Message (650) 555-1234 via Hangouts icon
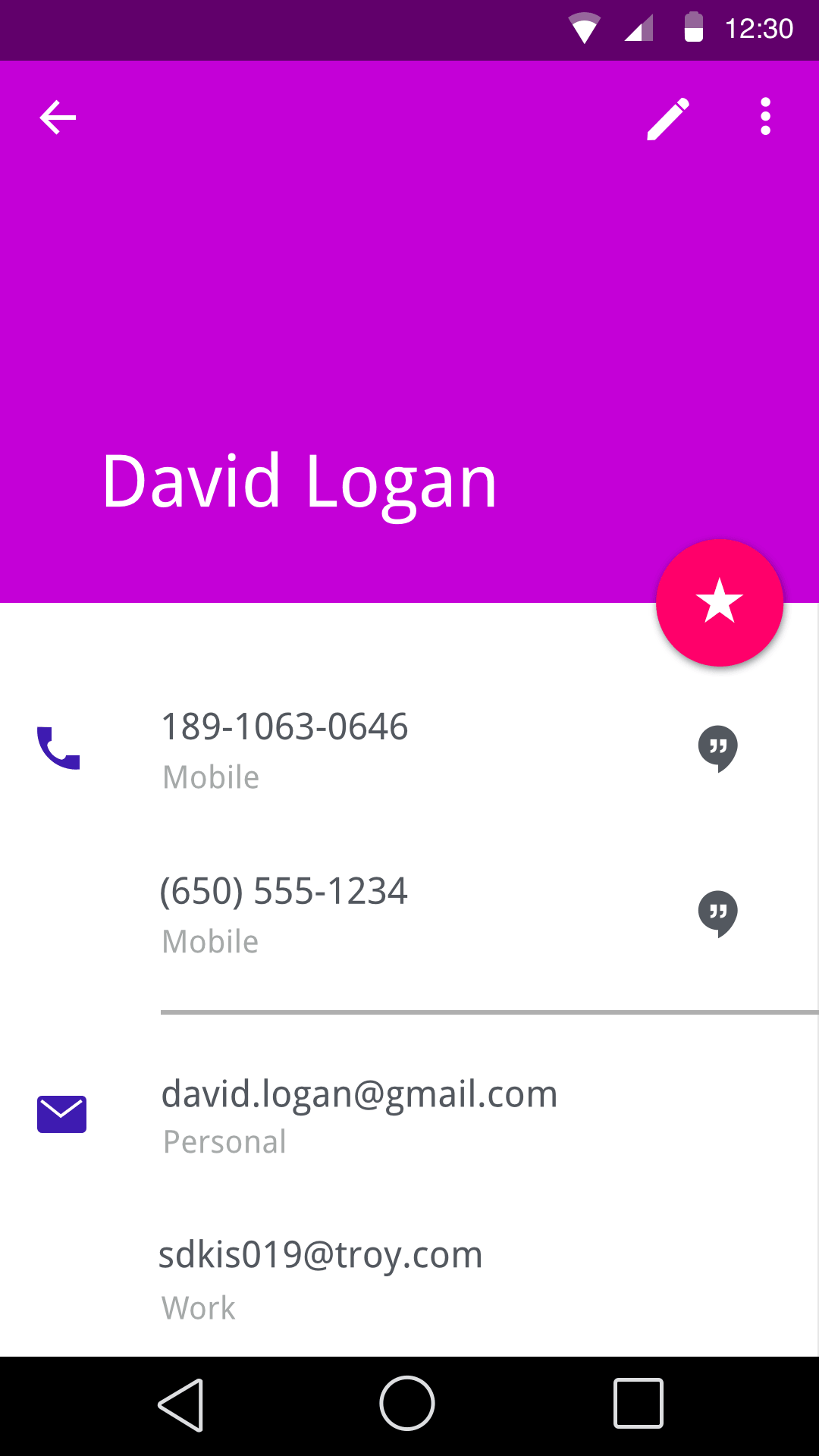819x1456 pixels. (x=717, y=914)
